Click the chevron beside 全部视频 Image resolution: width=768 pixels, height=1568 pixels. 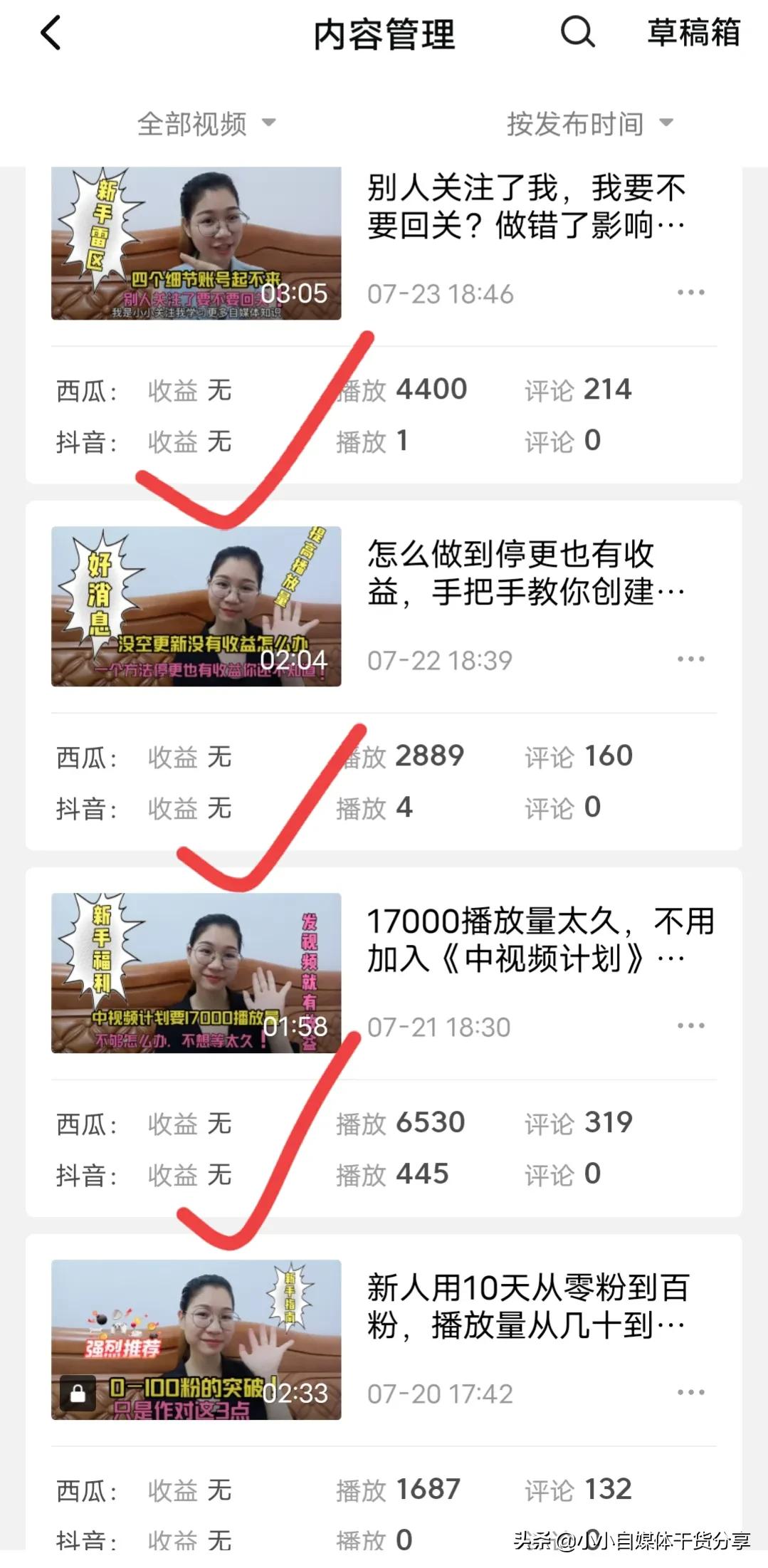tap(269, 123)
